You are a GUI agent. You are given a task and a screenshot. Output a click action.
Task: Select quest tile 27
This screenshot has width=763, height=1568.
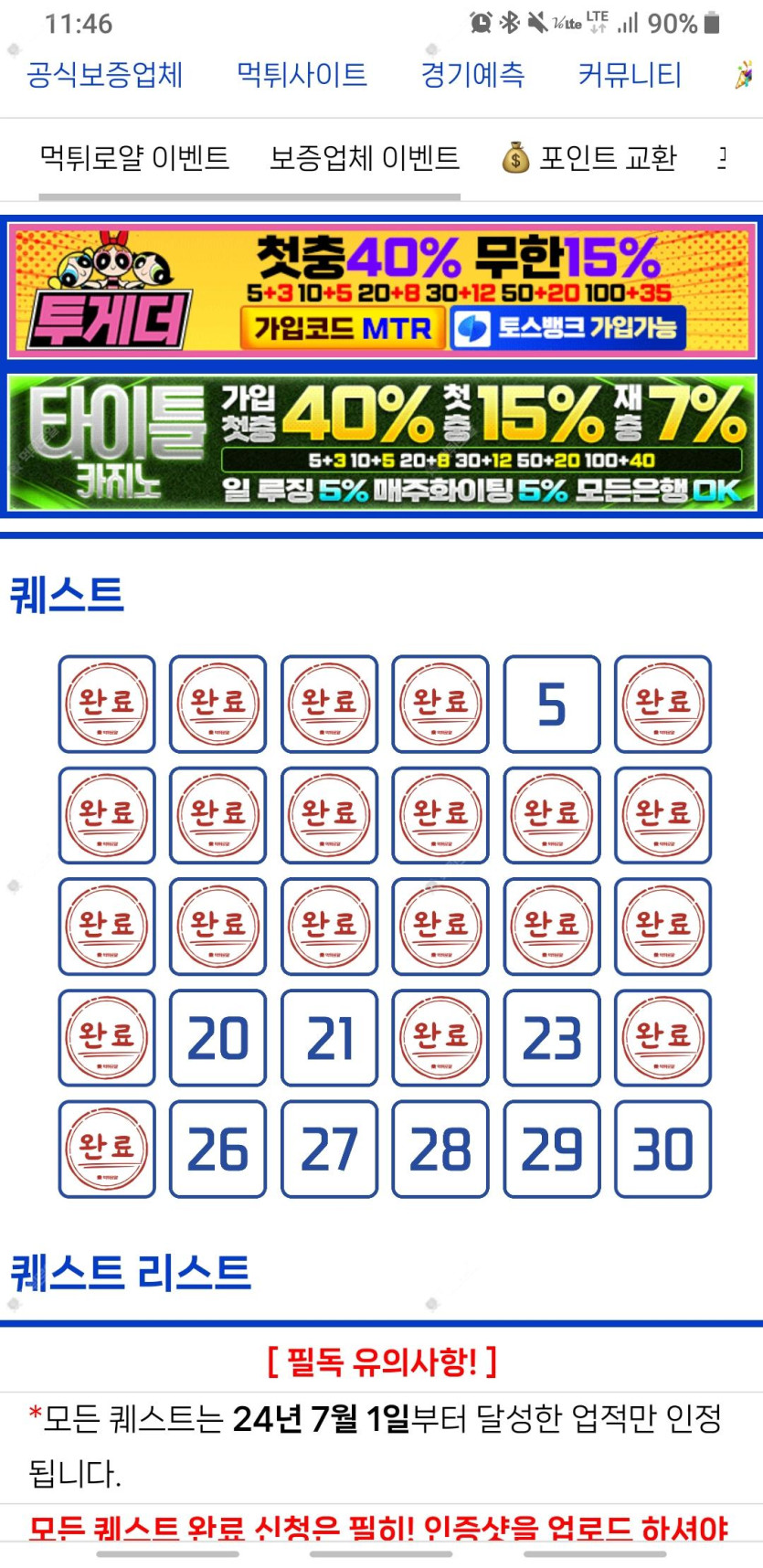[x=329, y=1150]
